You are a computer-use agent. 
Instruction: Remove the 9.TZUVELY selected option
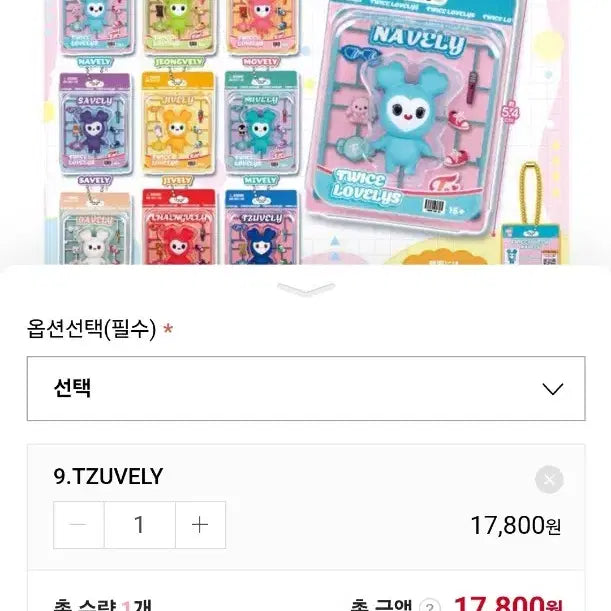[549, 480]
